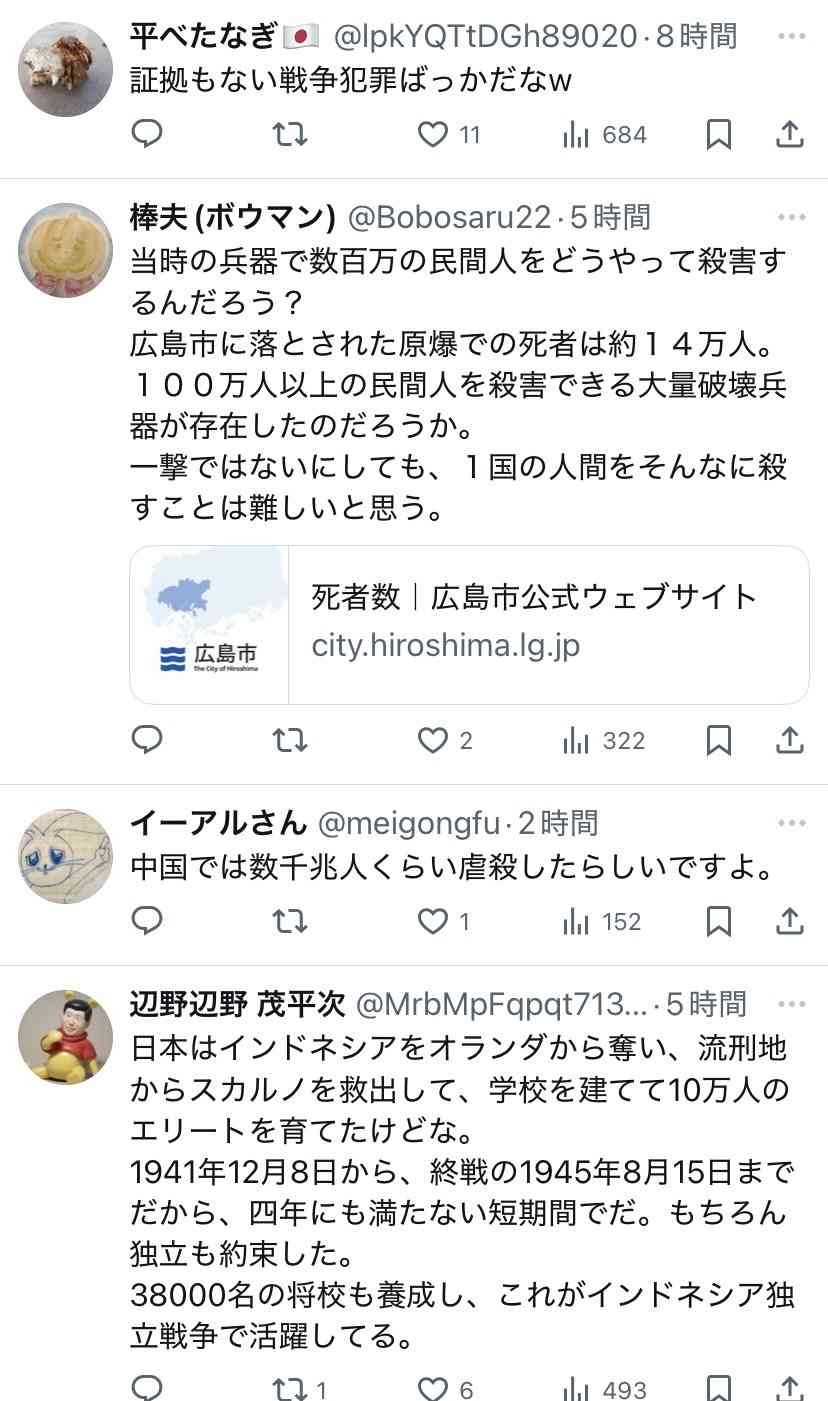The width and height of the screenshot is (828, 1401).
Task: Reply to イーアルさん's post
Action: [x=148, y=921]
